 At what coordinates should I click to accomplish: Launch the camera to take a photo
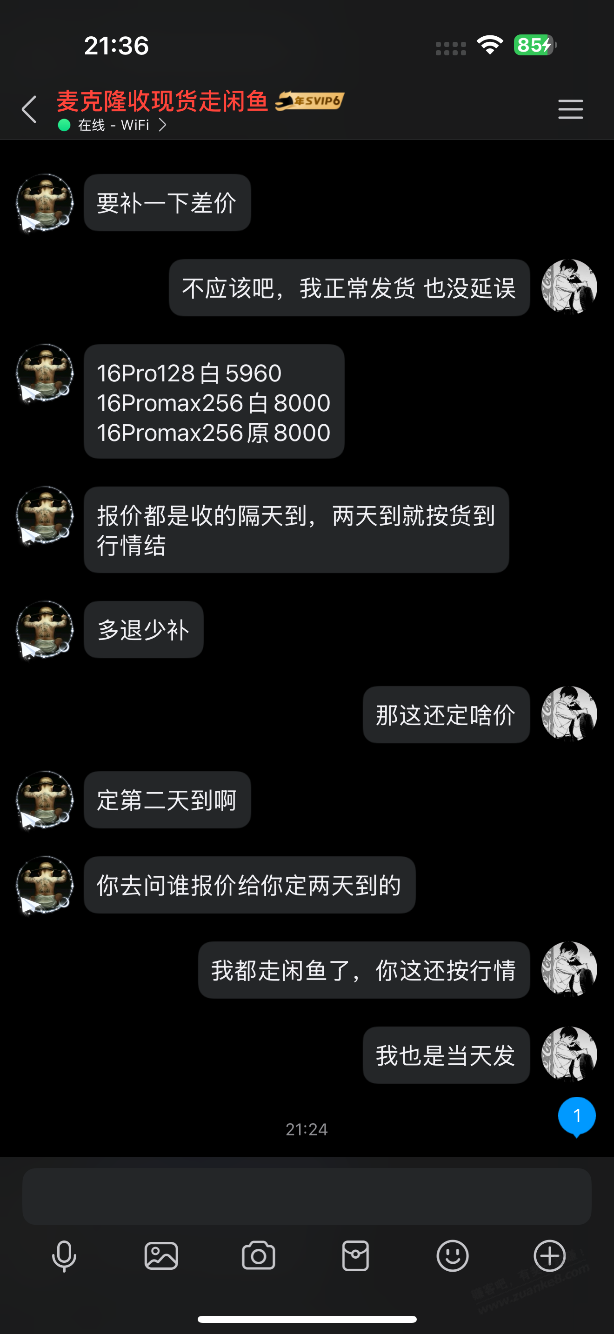(x=258, y=1256)
